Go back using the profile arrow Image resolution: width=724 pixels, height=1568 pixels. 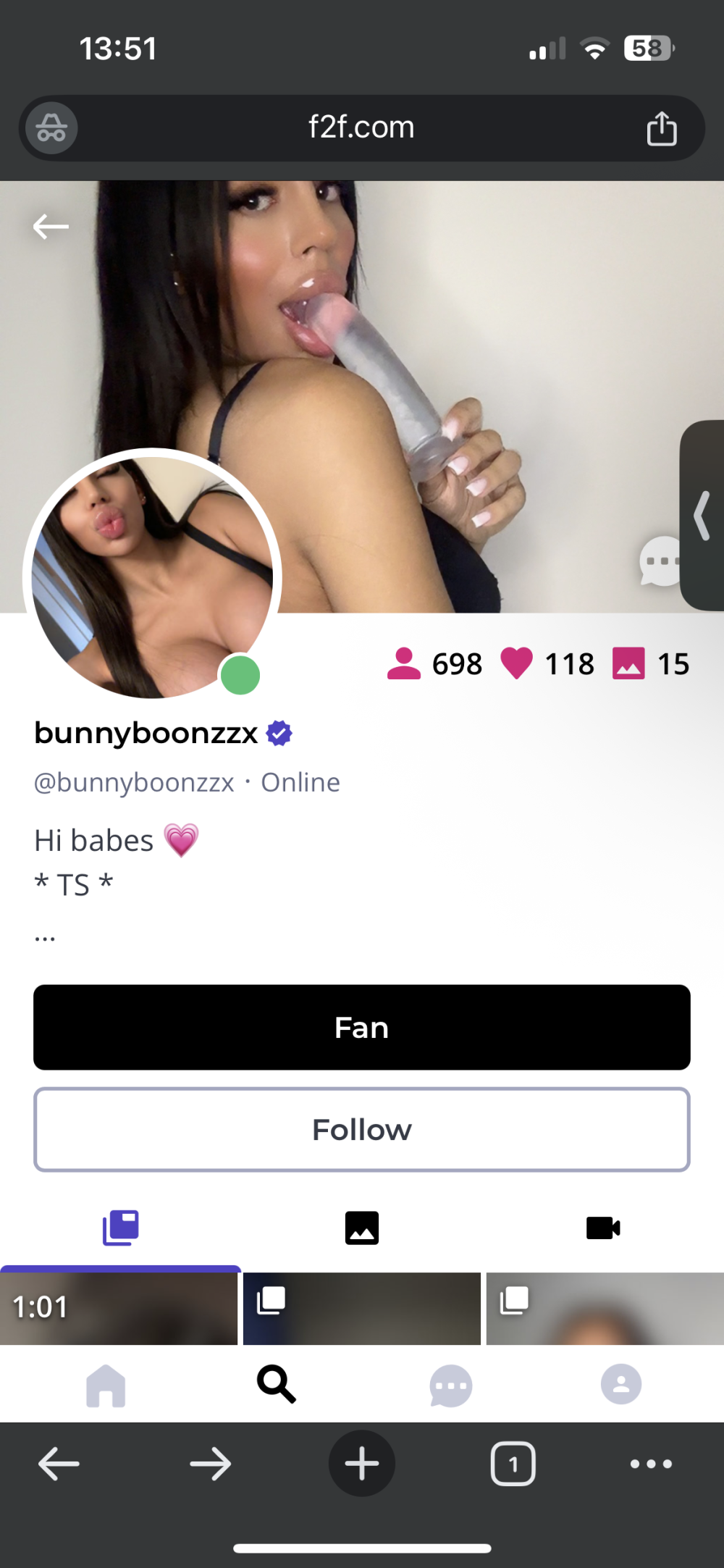[x=51, y=227]
